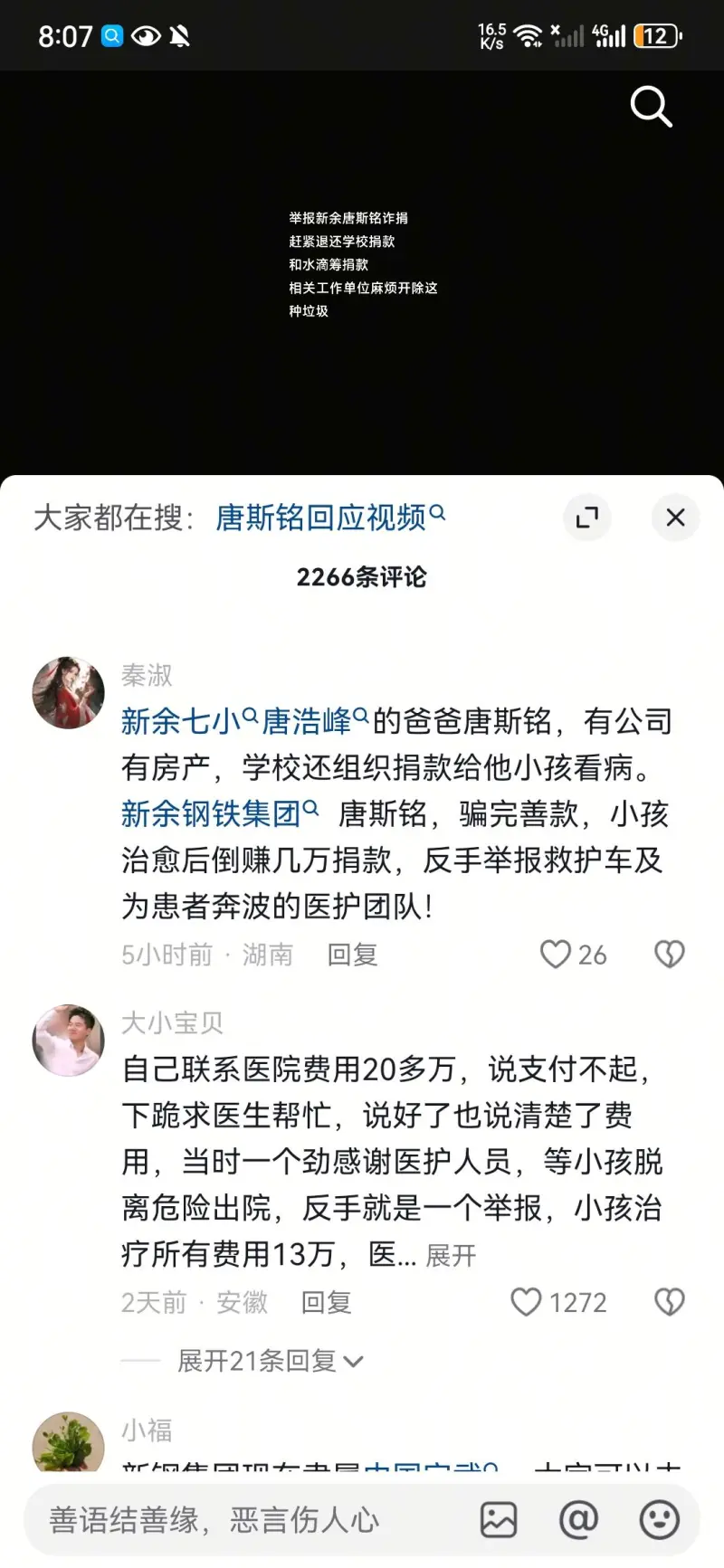Open the emoji picker in comment bar

click(x=660, y=1520)
